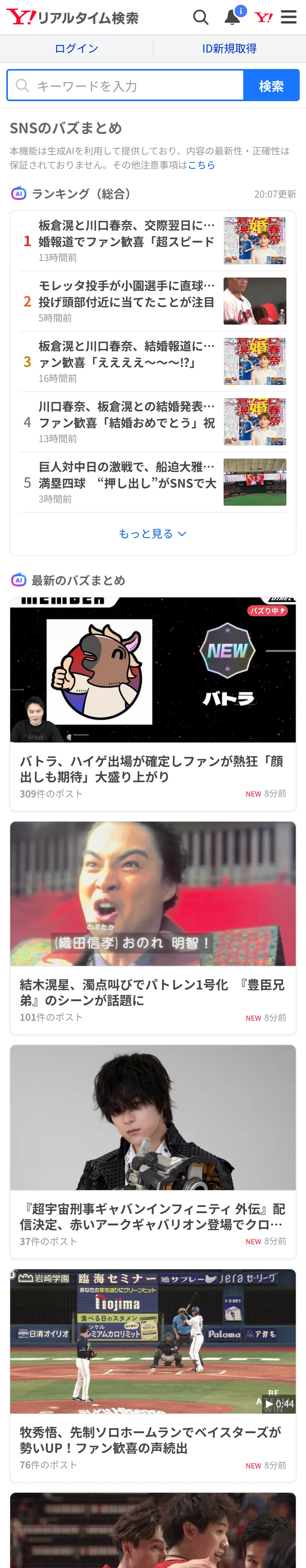Tap the ログイン link
The width and height of the screenshot is (306, 1568).
pyautogui.click(x=76, y=49)
